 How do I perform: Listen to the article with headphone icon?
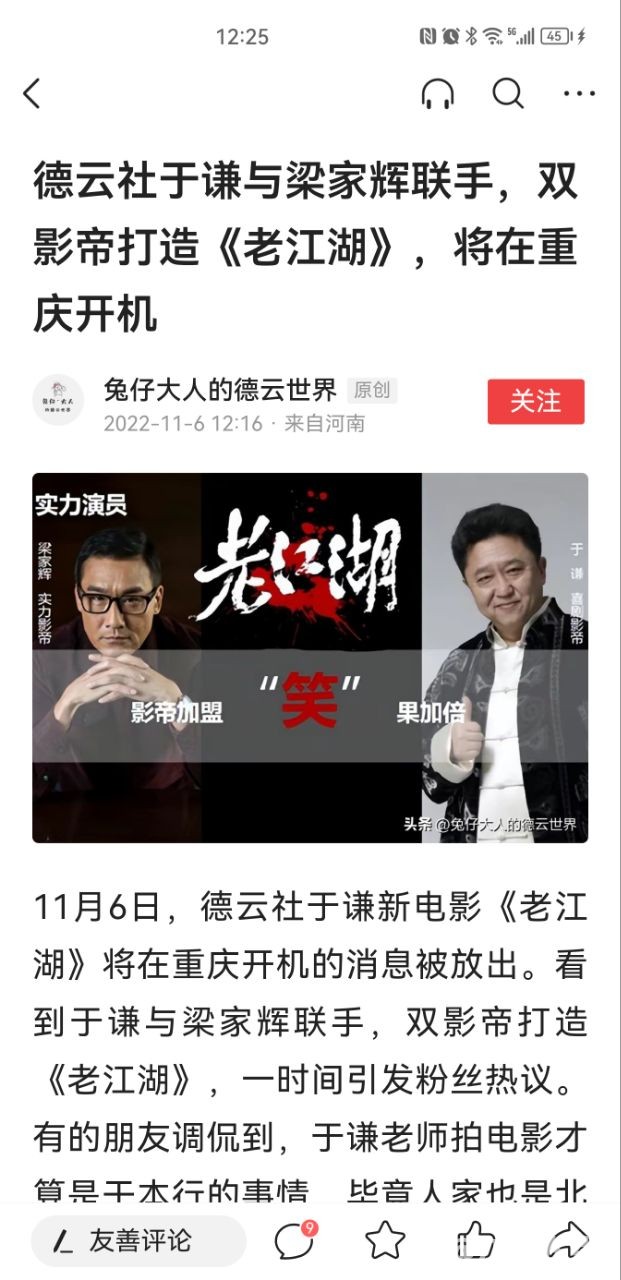pyautogui.click(x=436, y=94)
